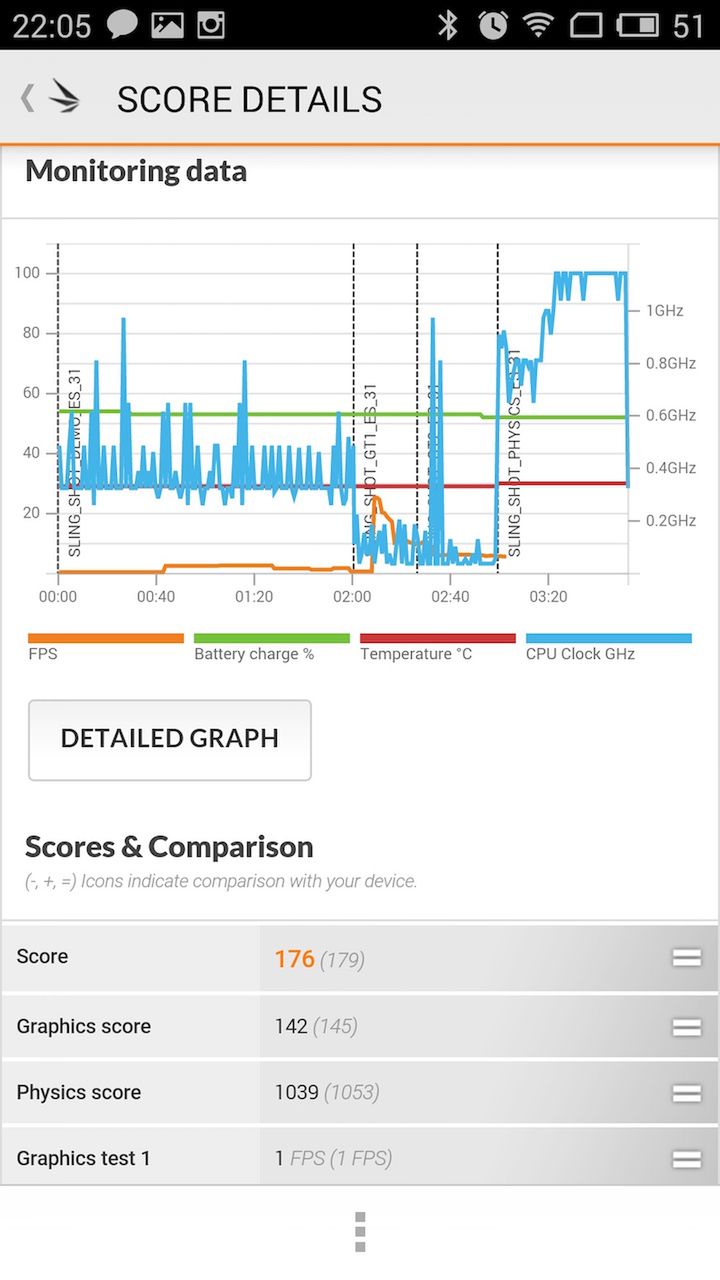The image size is (720, 1280).
Task: Open the three-dot overflow menu
Action: pyautogui.click(x=360, y=1232)
